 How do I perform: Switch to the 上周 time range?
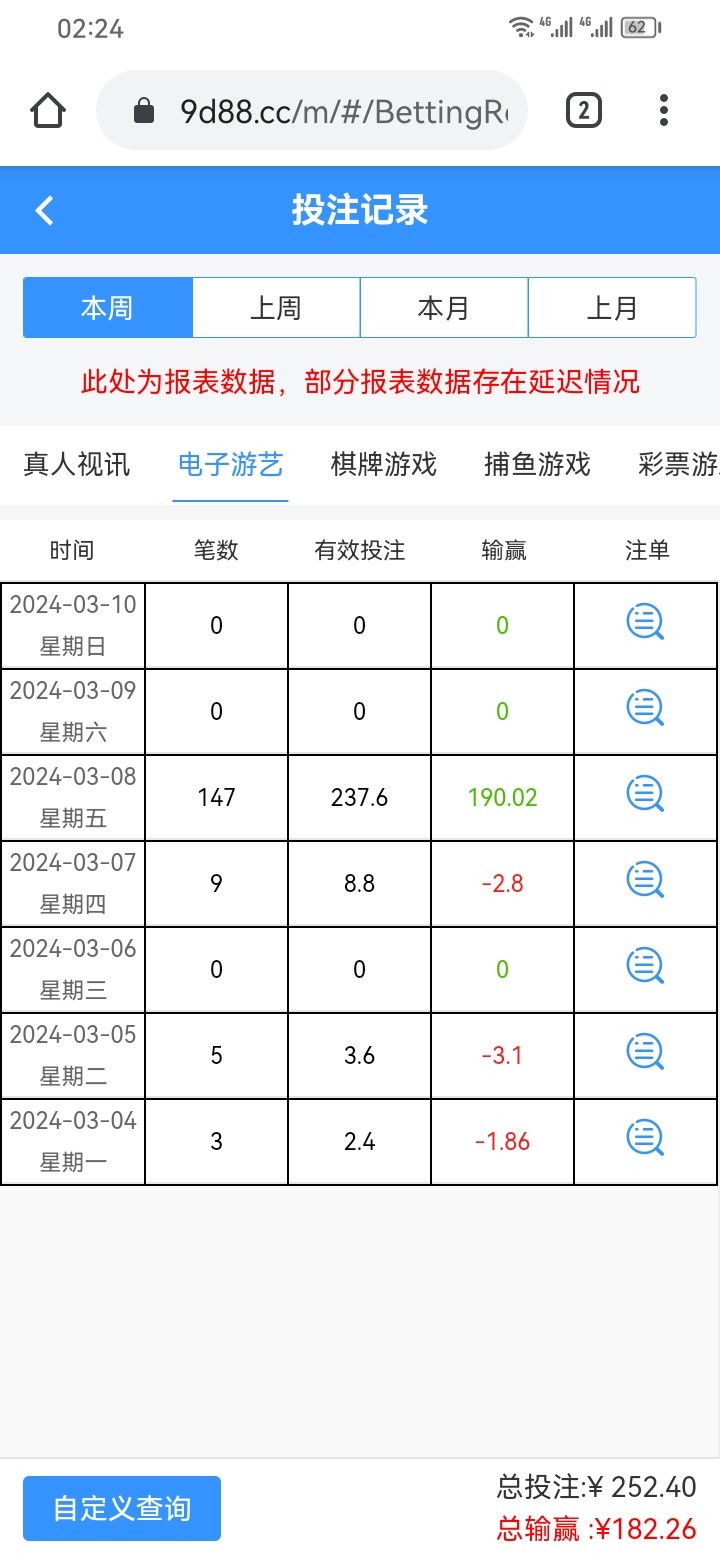(276, 308)
